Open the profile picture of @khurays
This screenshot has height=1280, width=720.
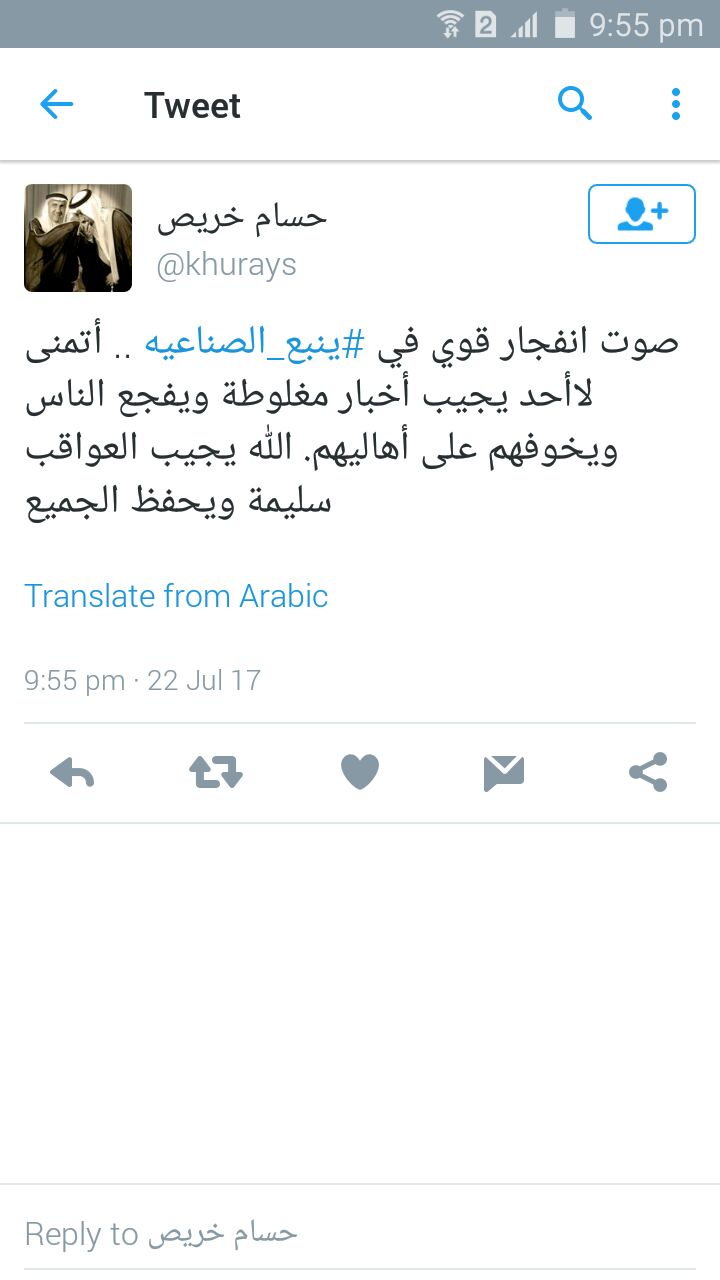[x=78, y=238]
